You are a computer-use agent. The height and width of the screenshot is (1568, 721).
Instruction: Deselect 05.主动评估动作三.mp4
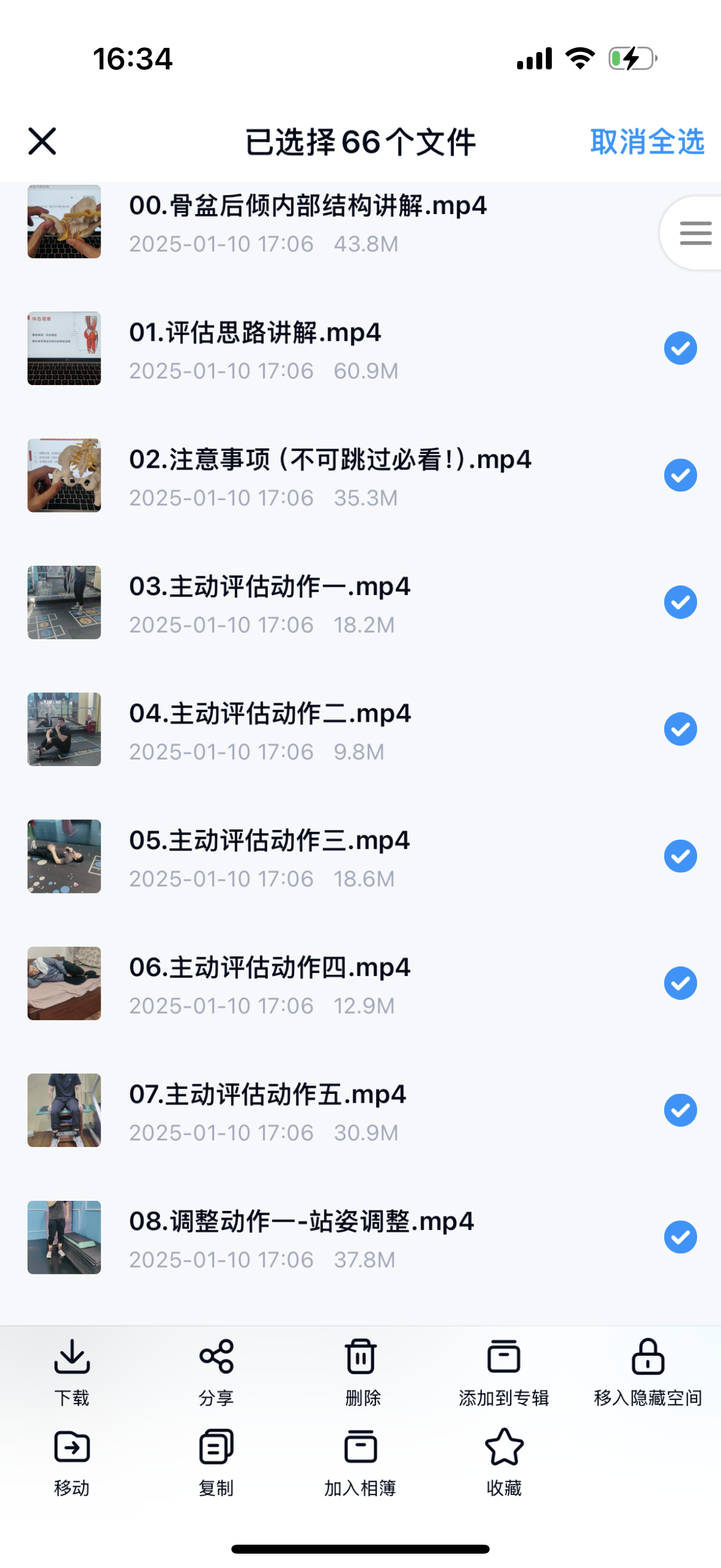click(680, 856)
